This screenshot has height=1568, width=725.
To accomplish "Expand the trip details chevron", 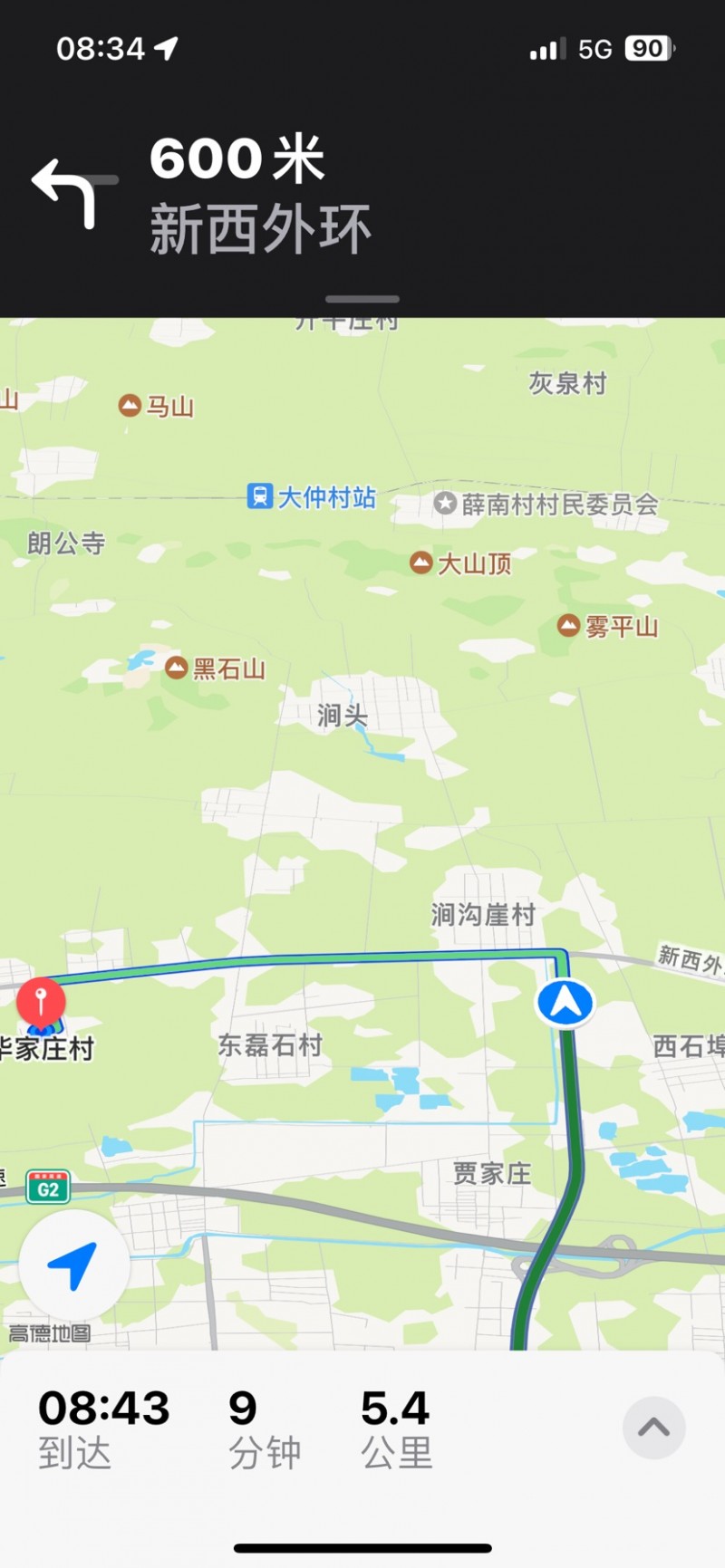I will [x=653, y=1428].
